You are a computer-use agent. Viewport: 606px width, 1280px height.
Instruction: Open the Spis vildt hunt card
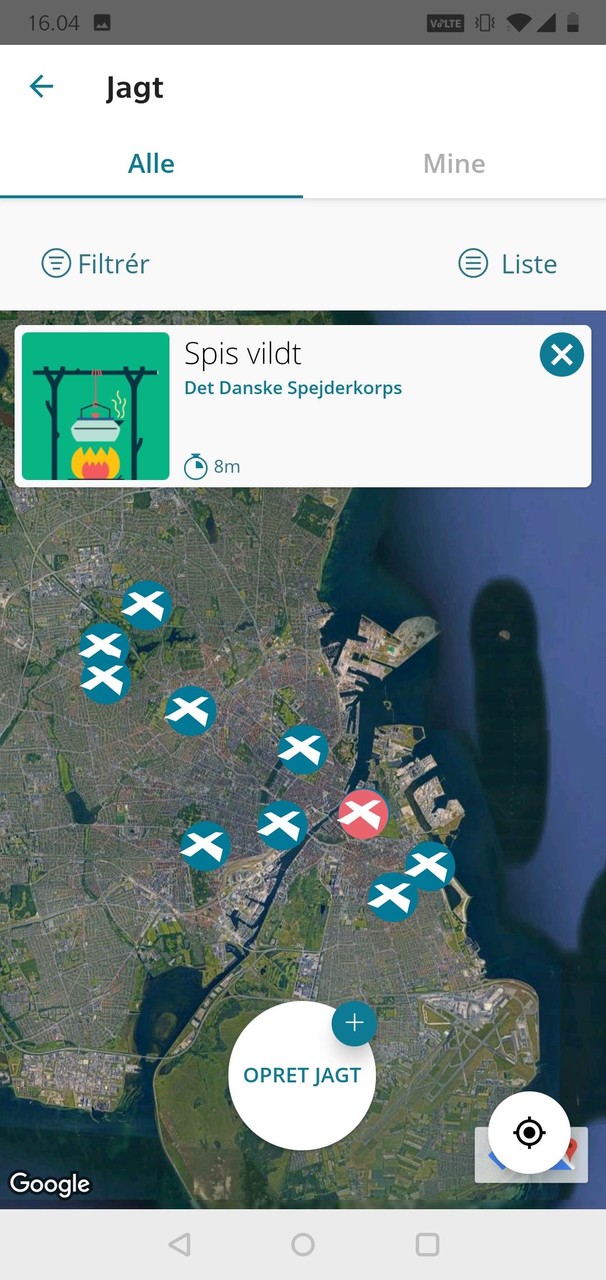coord(300,406)
